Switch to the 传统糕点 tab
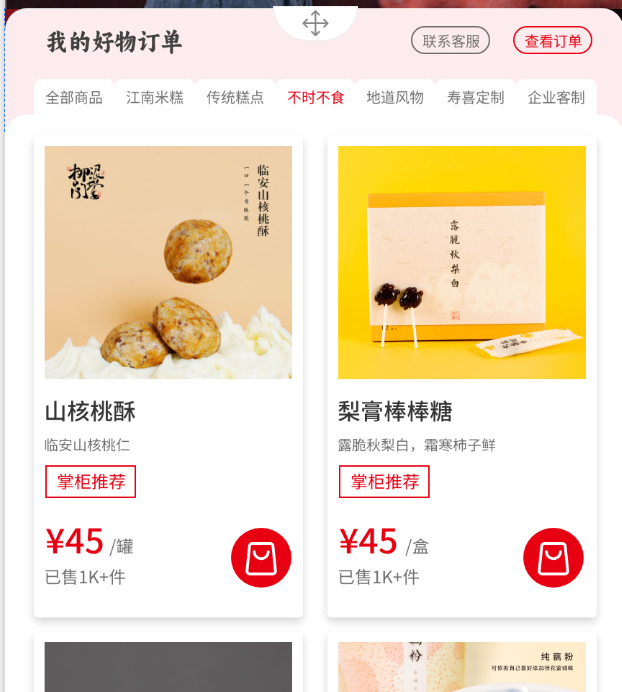 point(235,97)
